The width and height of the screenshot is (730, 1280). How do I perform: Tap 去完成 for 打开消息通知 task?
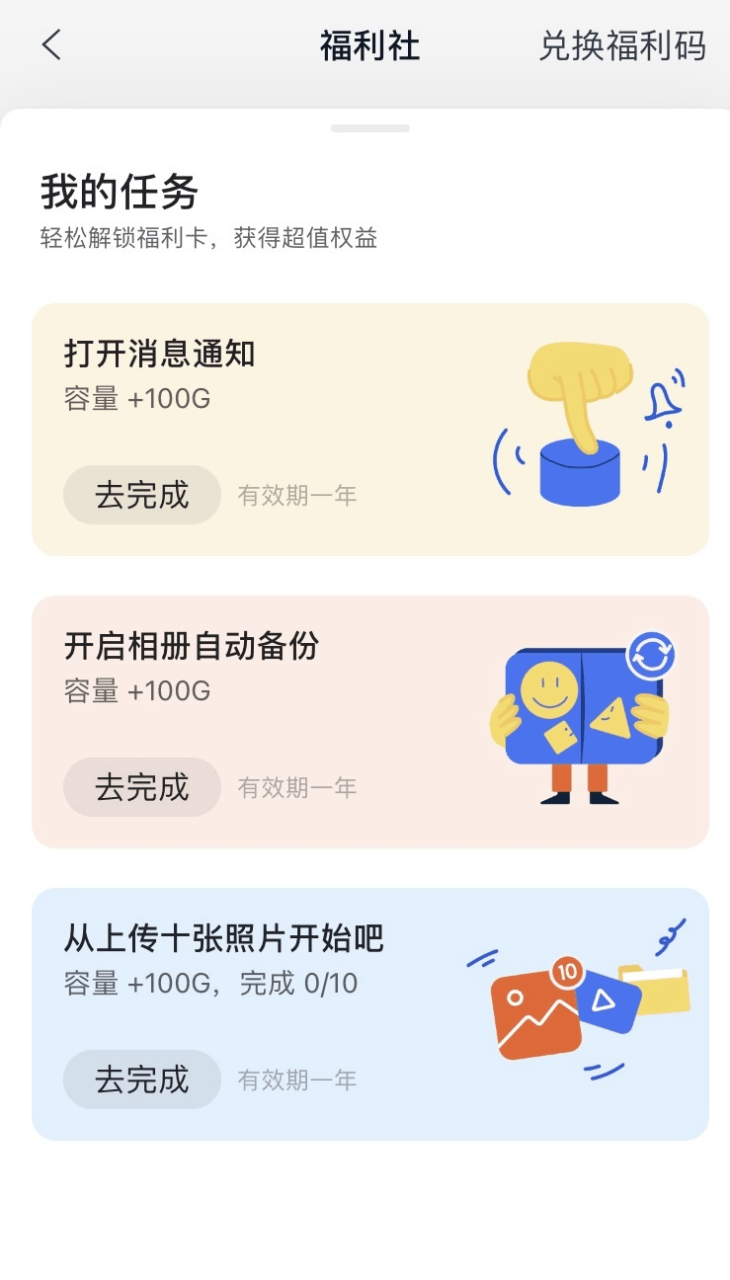[x=142, y=495]
